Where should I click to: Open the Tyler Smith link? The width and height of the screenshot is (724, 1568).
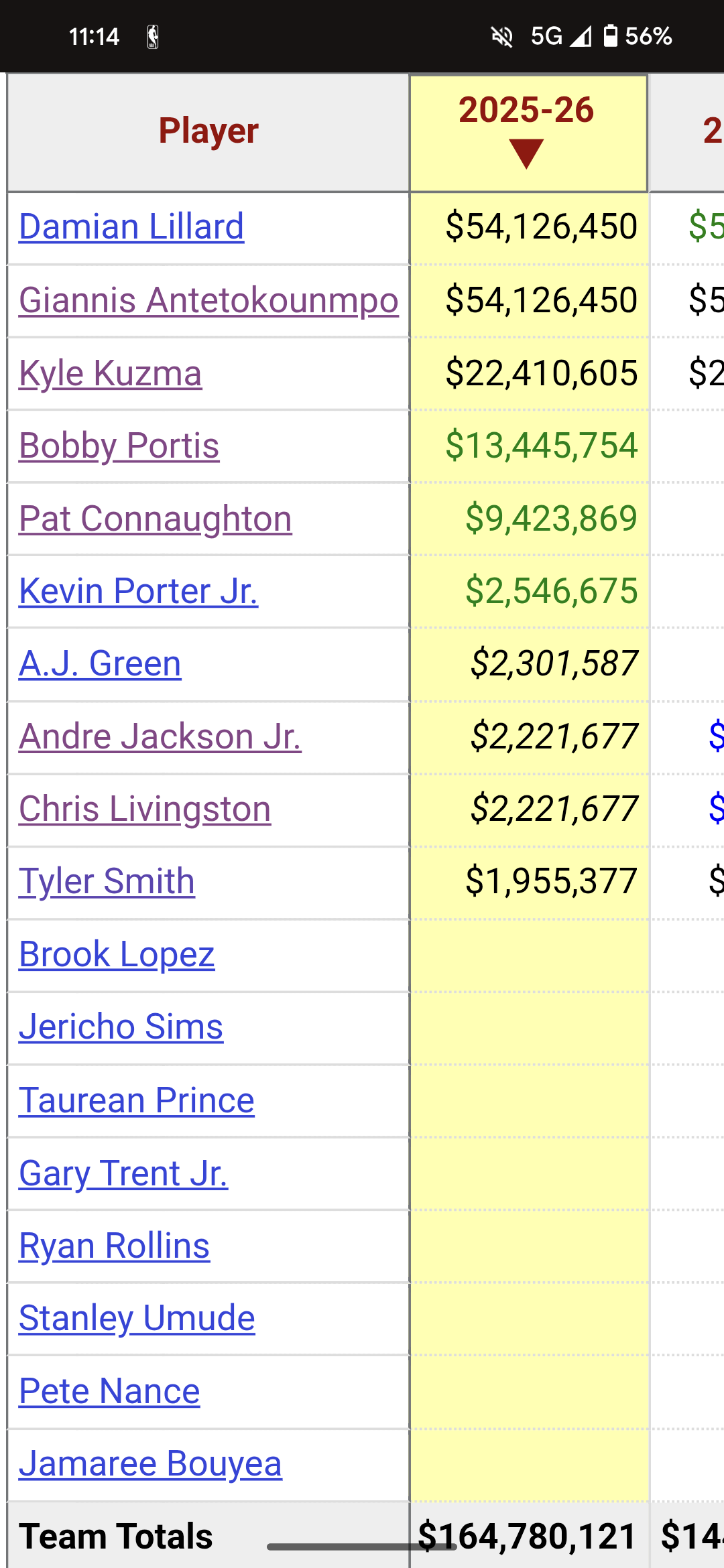pos(107,881)
